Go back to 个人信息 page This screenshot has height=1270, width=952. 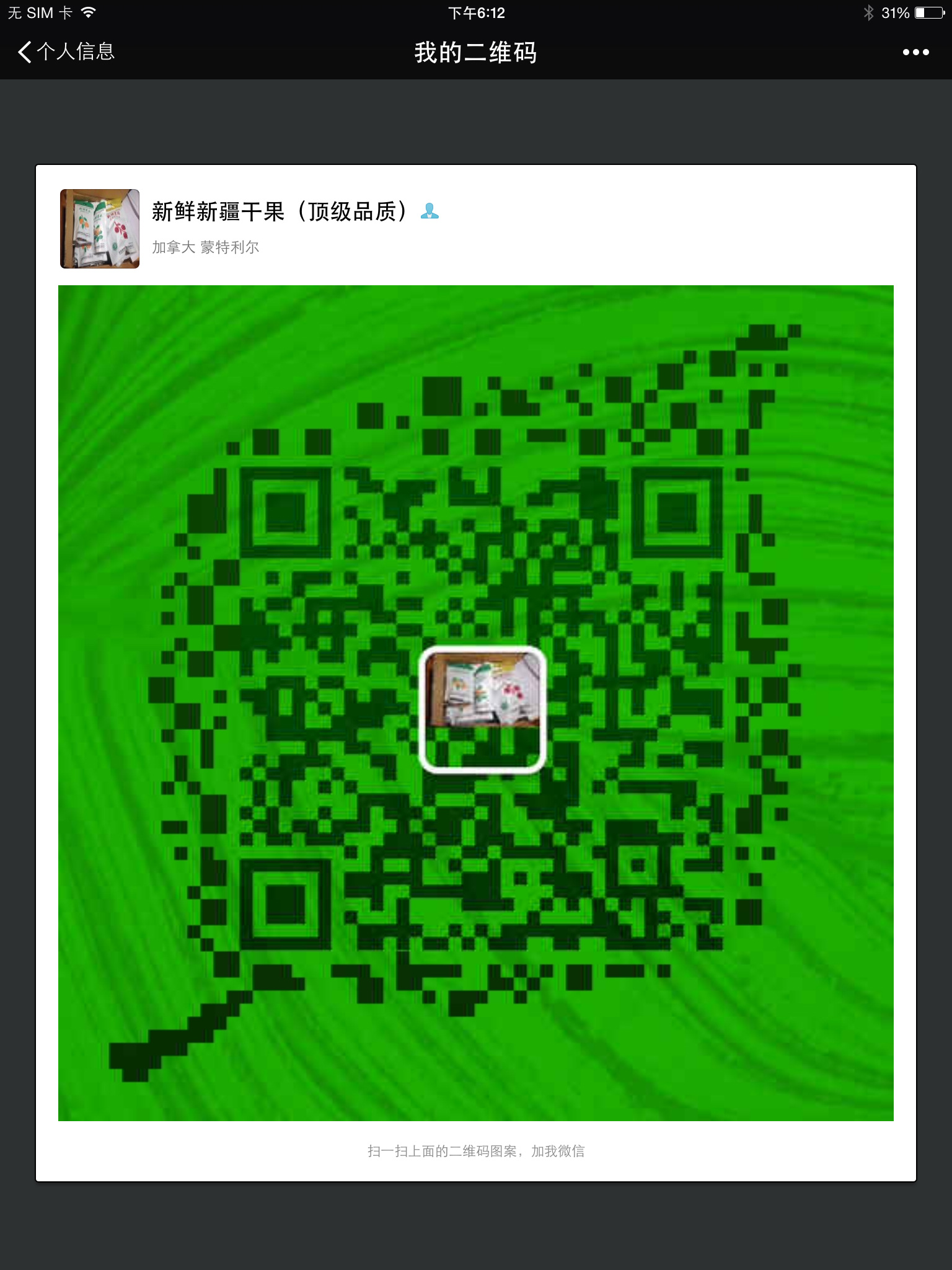click(x=66, y=52)
